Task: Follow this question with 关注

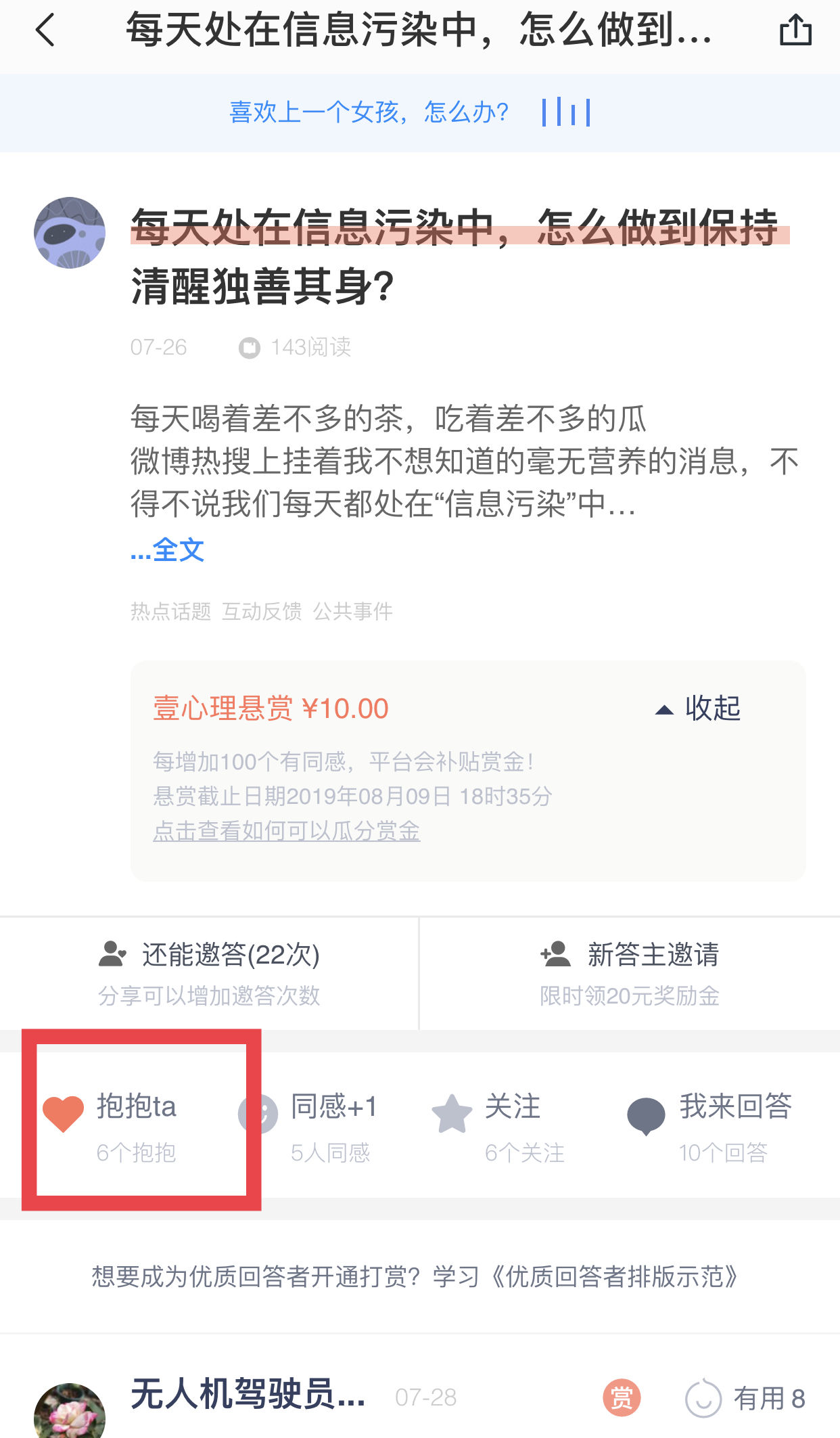Action: tap(498, 1123)
